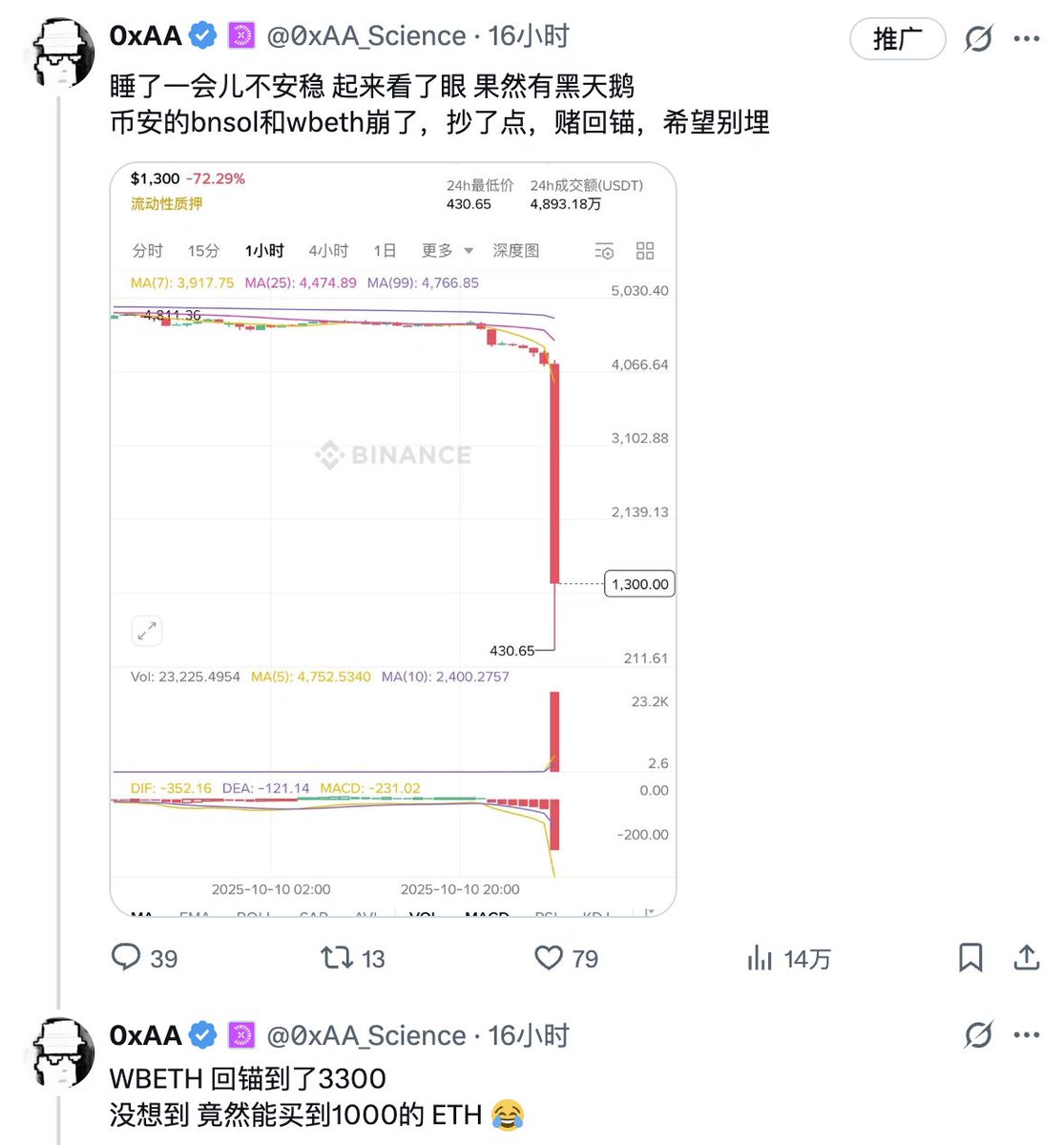Open overflow menu of the first post
Image resolution: width=1064 pixels, height=1145 pixels.
(1027, 39)
